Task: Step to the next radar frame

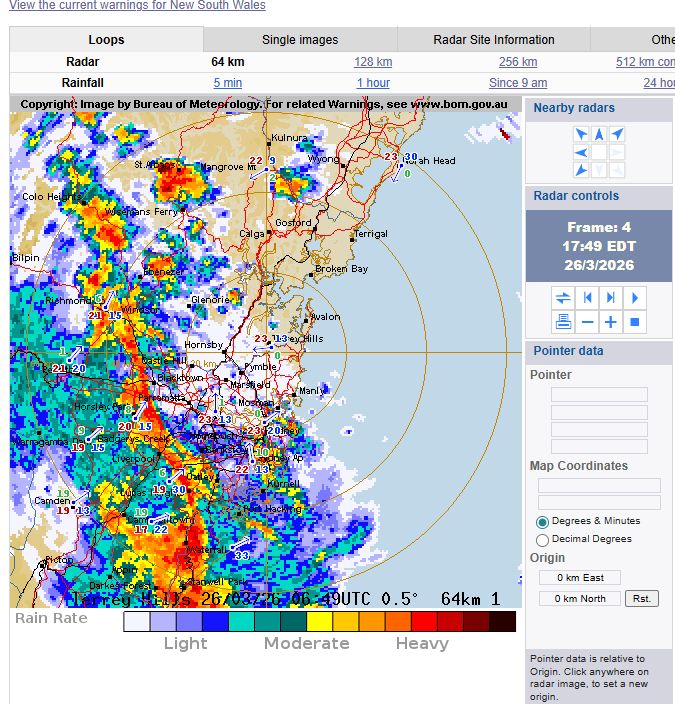Action: coord(611,297)
